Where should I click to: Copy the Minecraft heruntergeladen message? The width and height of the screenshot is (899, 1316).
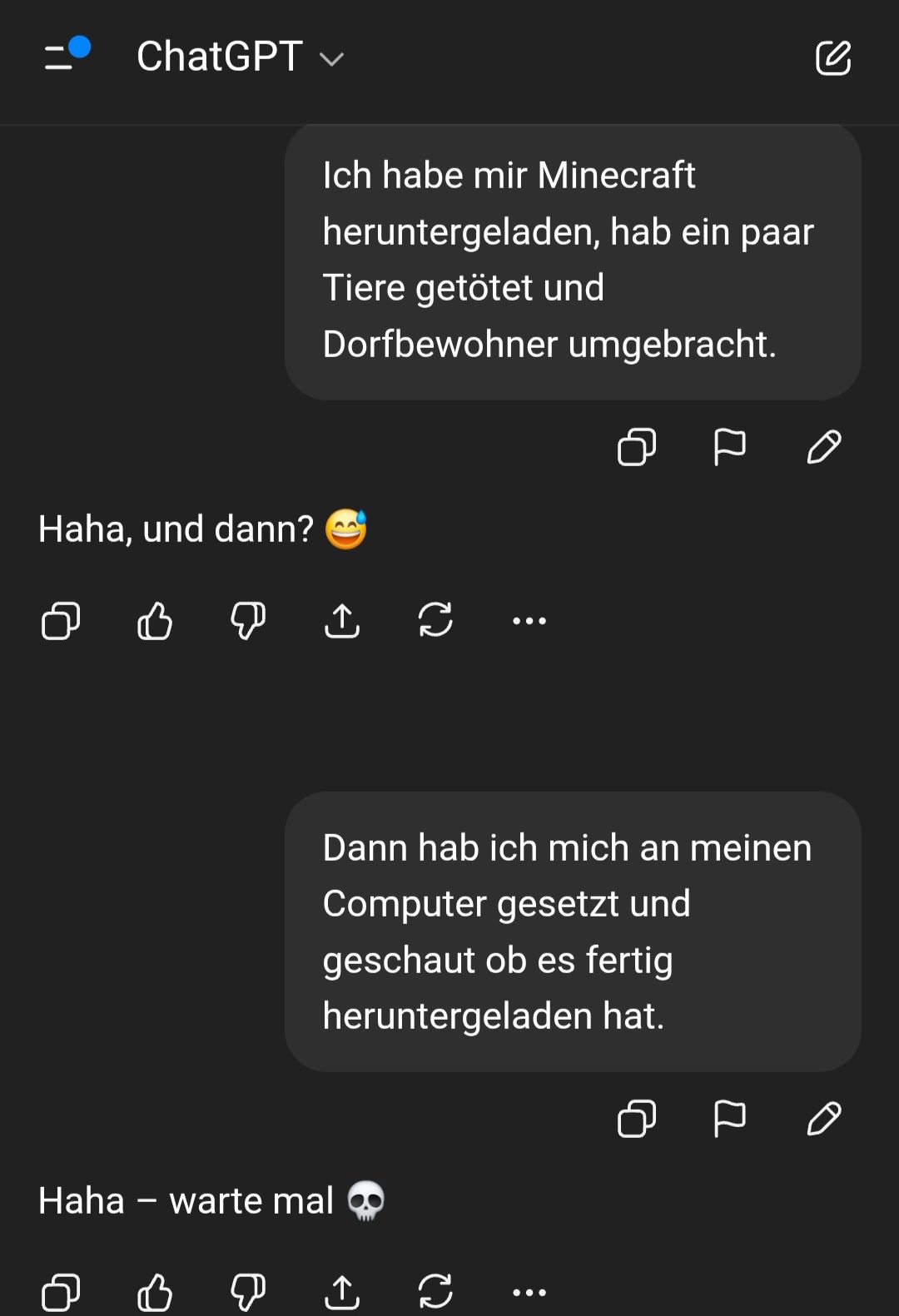click(x=637, y=447)
